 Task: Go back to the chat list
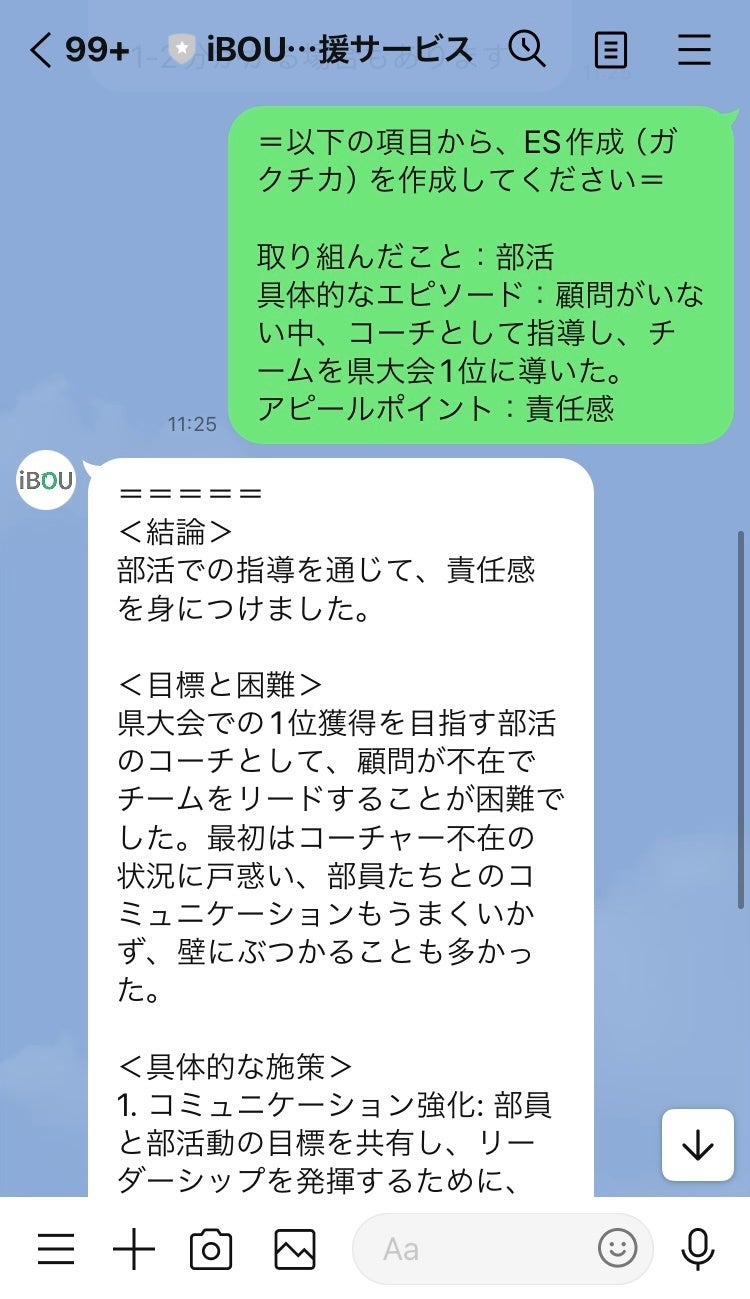point(40,50)
